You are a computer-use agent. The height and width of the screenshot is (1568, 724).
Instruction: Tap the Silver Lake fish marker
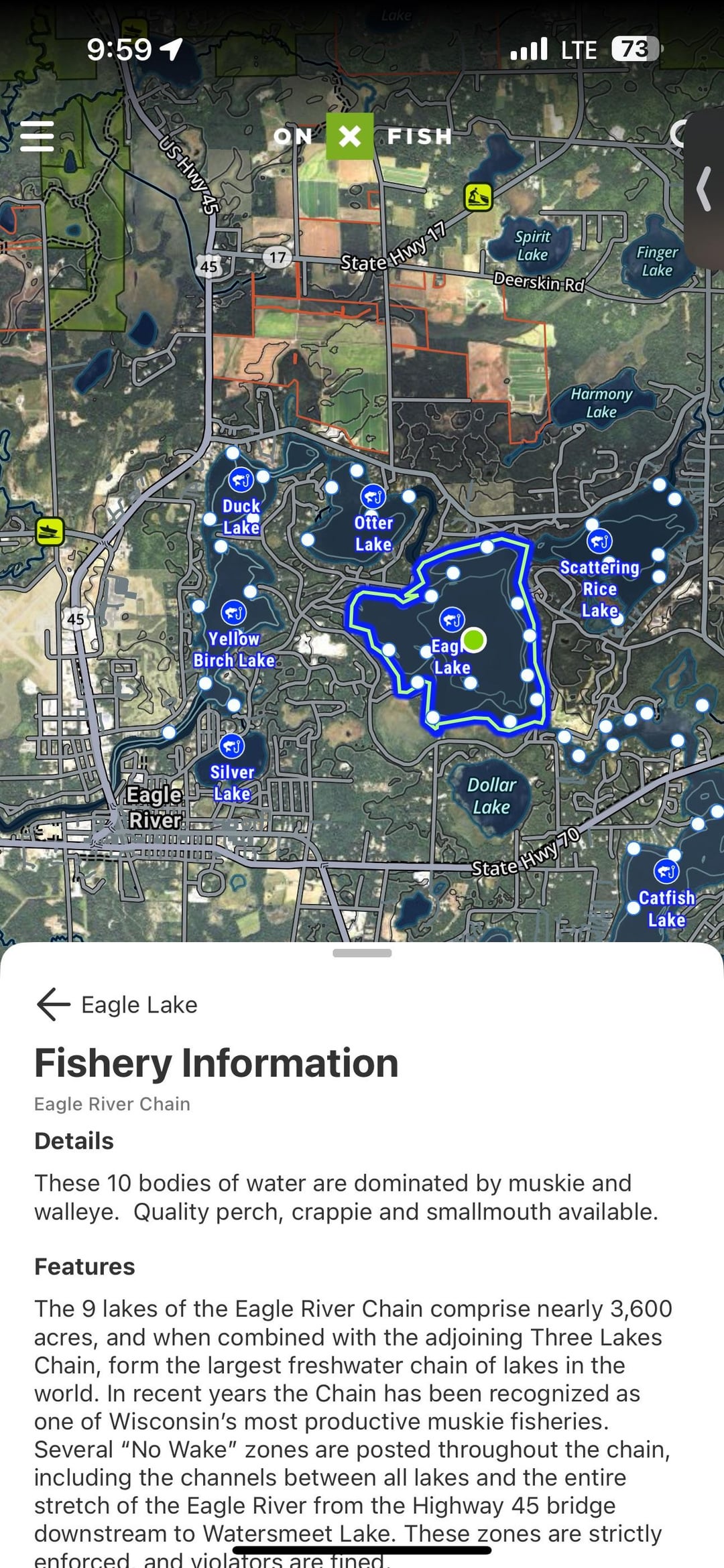pos(232,746)
